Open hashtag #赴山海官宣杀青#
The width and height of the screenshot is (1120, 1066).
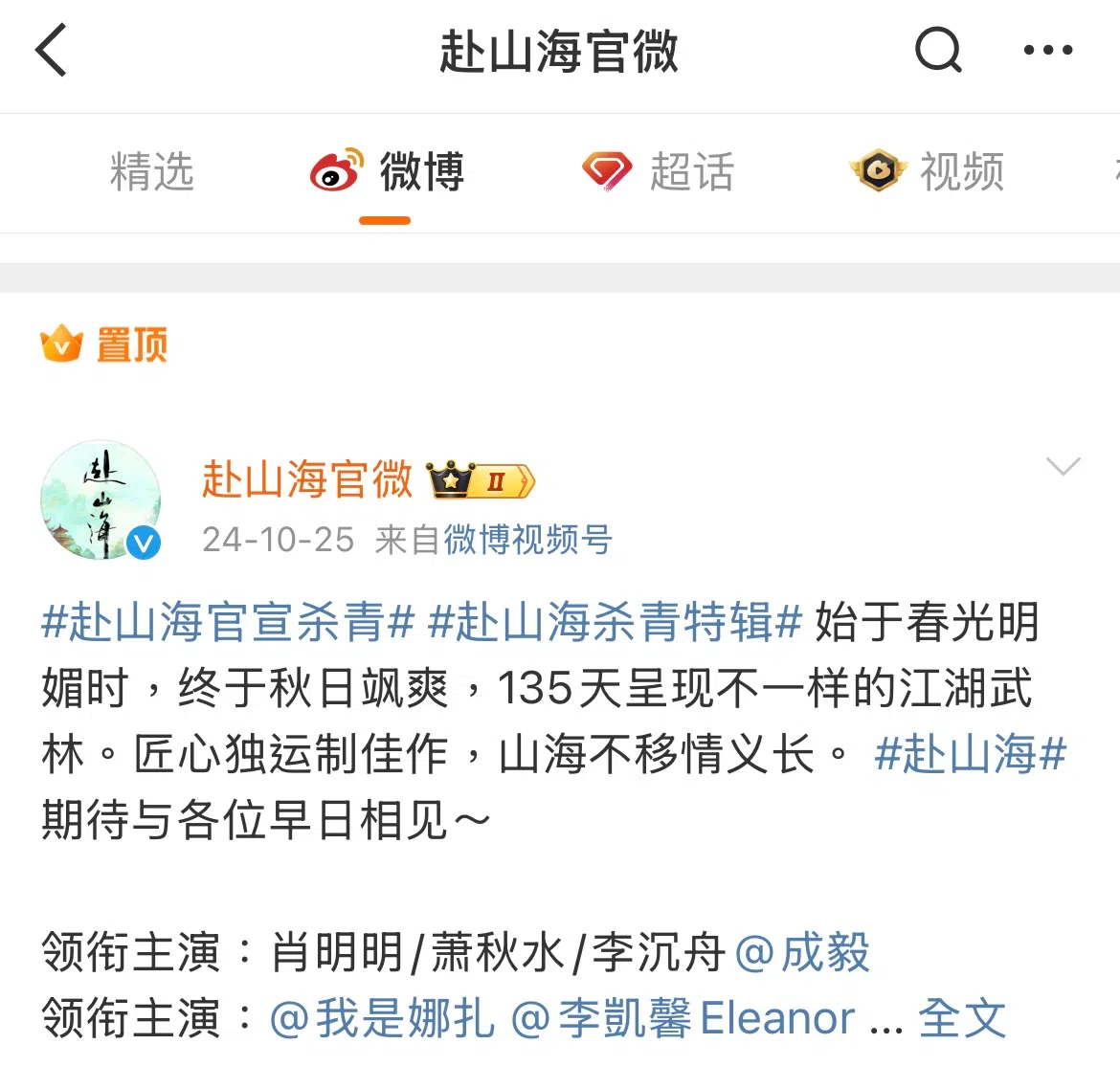click(228, 622)
